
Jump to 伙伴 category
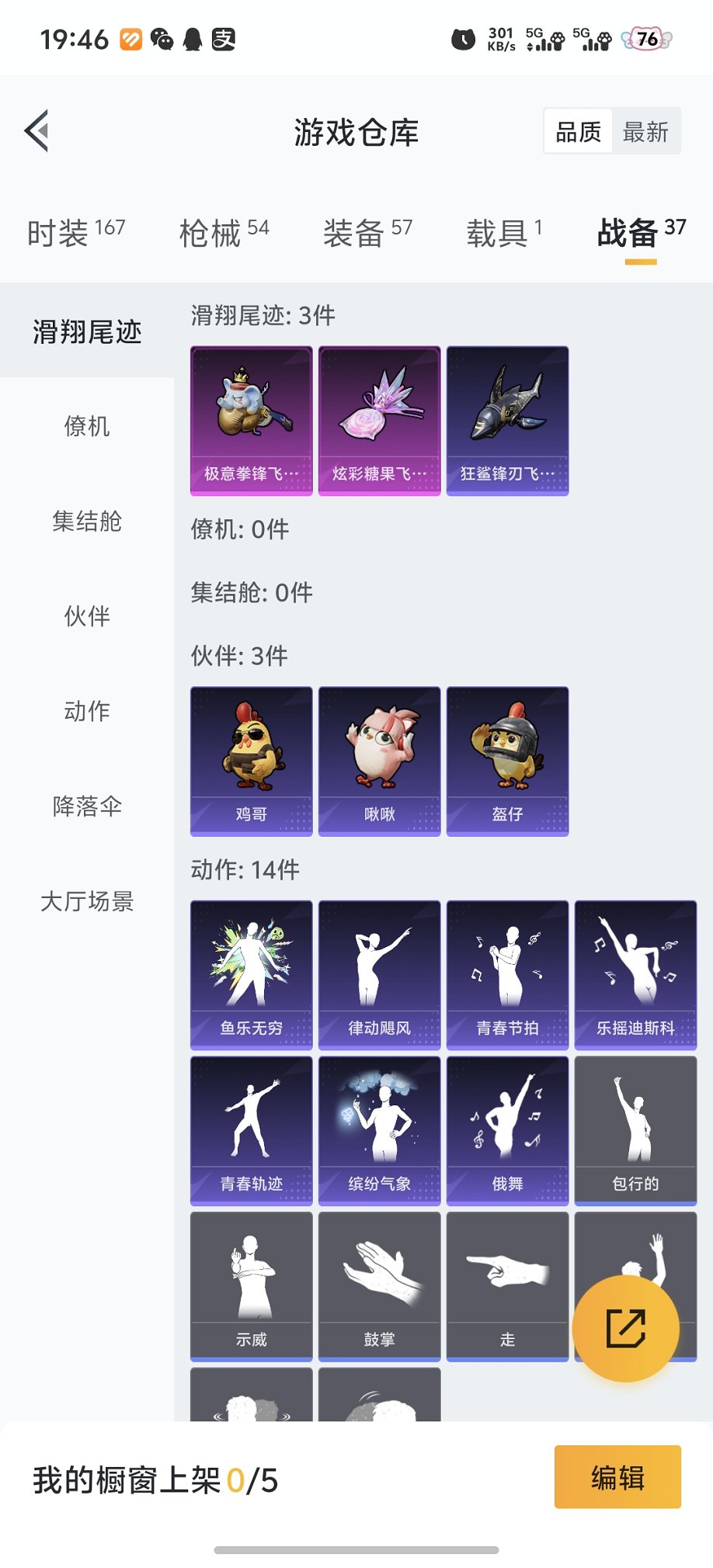[87, 616]
